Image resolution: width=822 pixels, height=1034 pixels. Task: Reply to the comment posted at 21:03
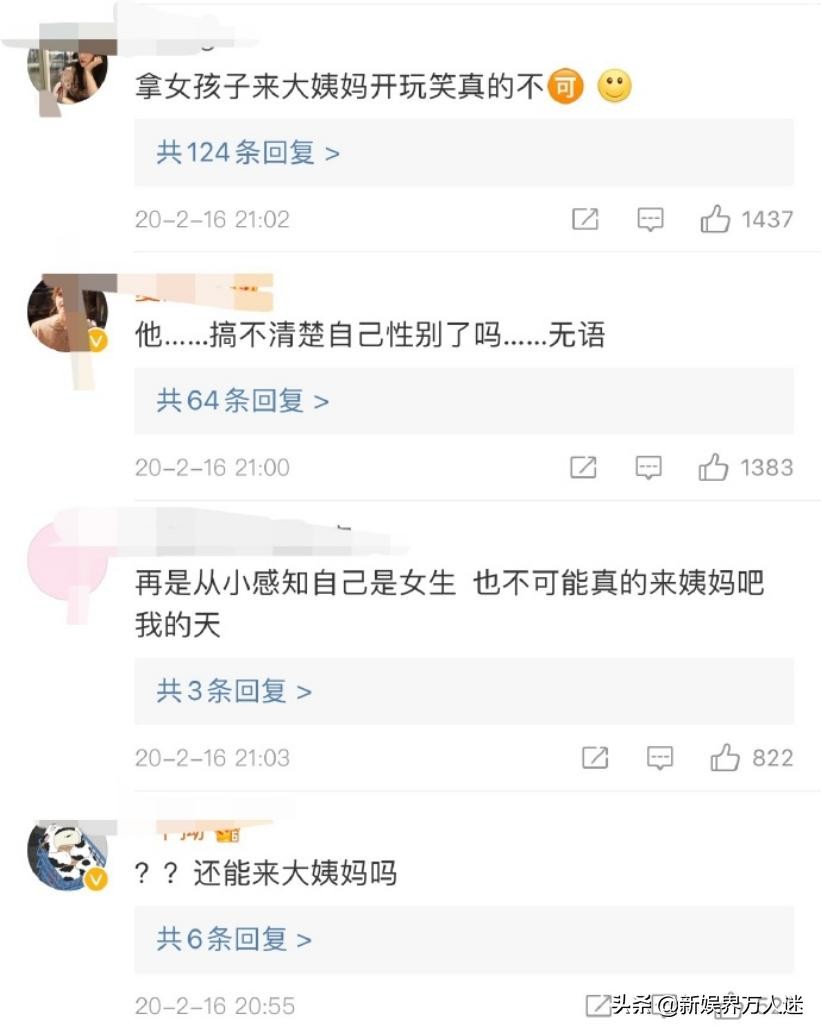click(x=660, y=758)
